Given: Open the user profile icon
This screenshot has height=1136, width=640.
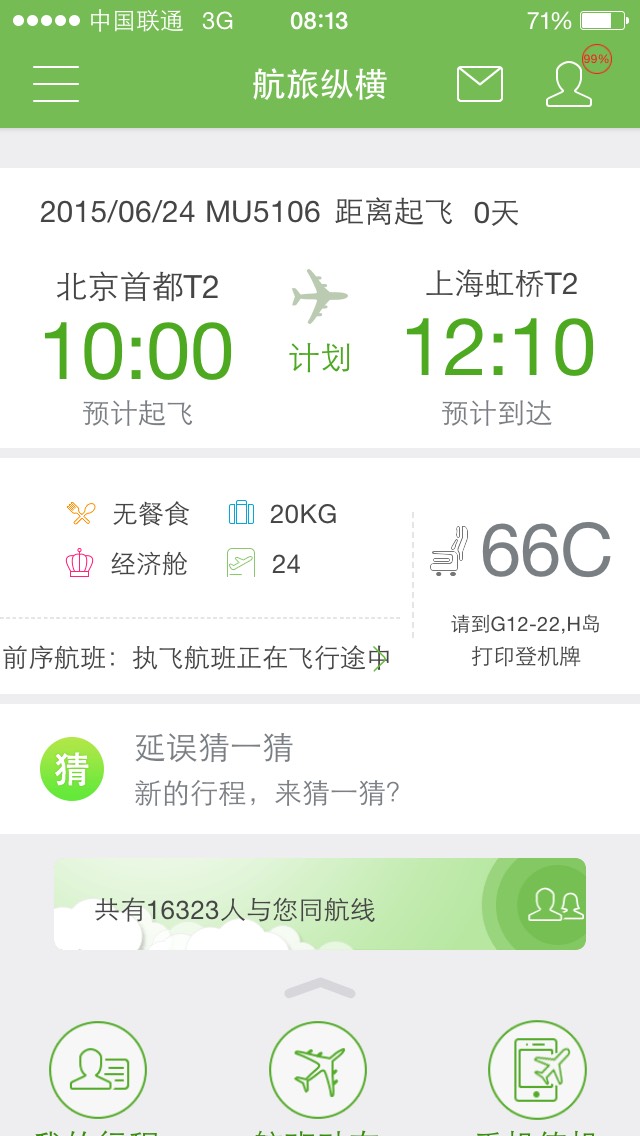Looking at the screenshot, I should coord(570,84).
